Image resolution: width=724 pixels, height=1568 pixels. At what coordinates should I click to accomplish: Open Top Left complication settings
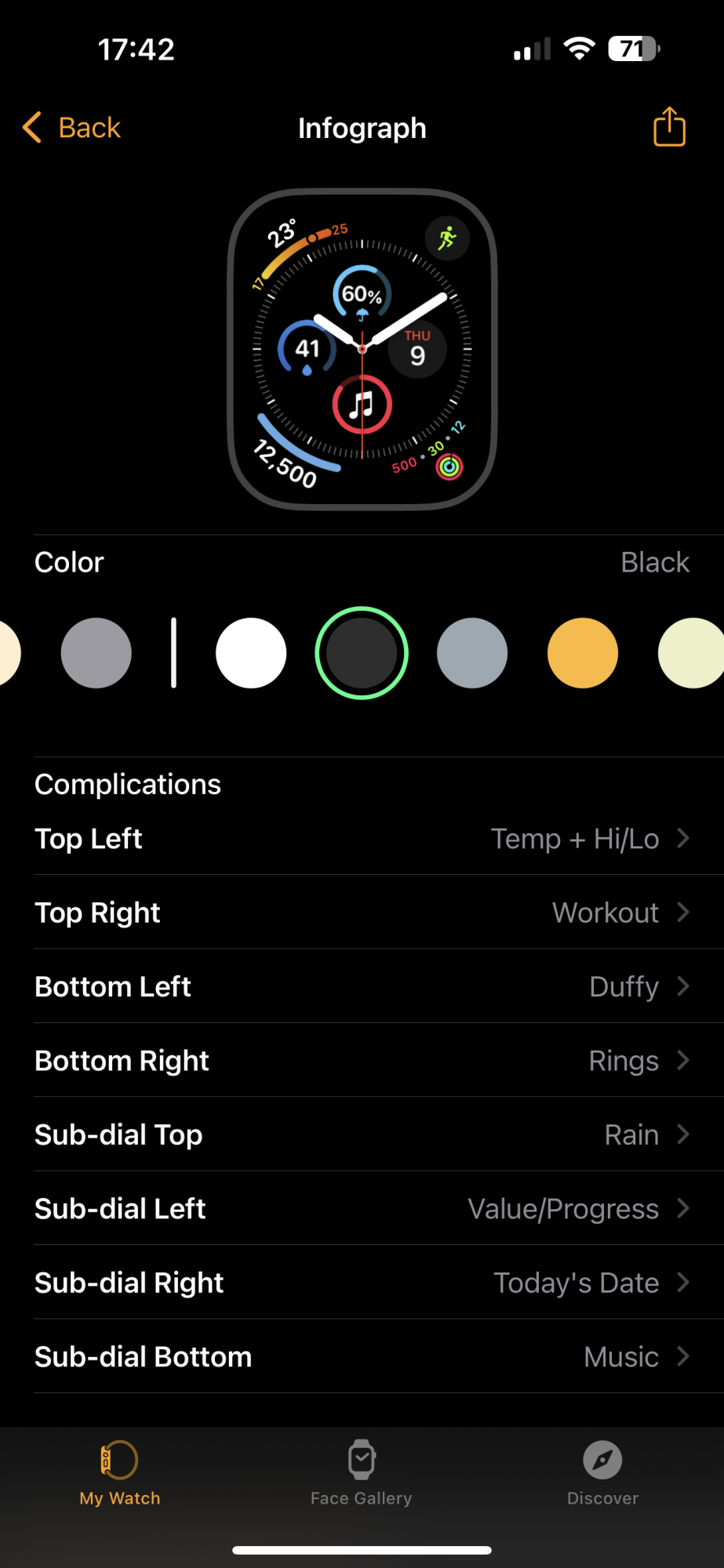coord(362,839)
